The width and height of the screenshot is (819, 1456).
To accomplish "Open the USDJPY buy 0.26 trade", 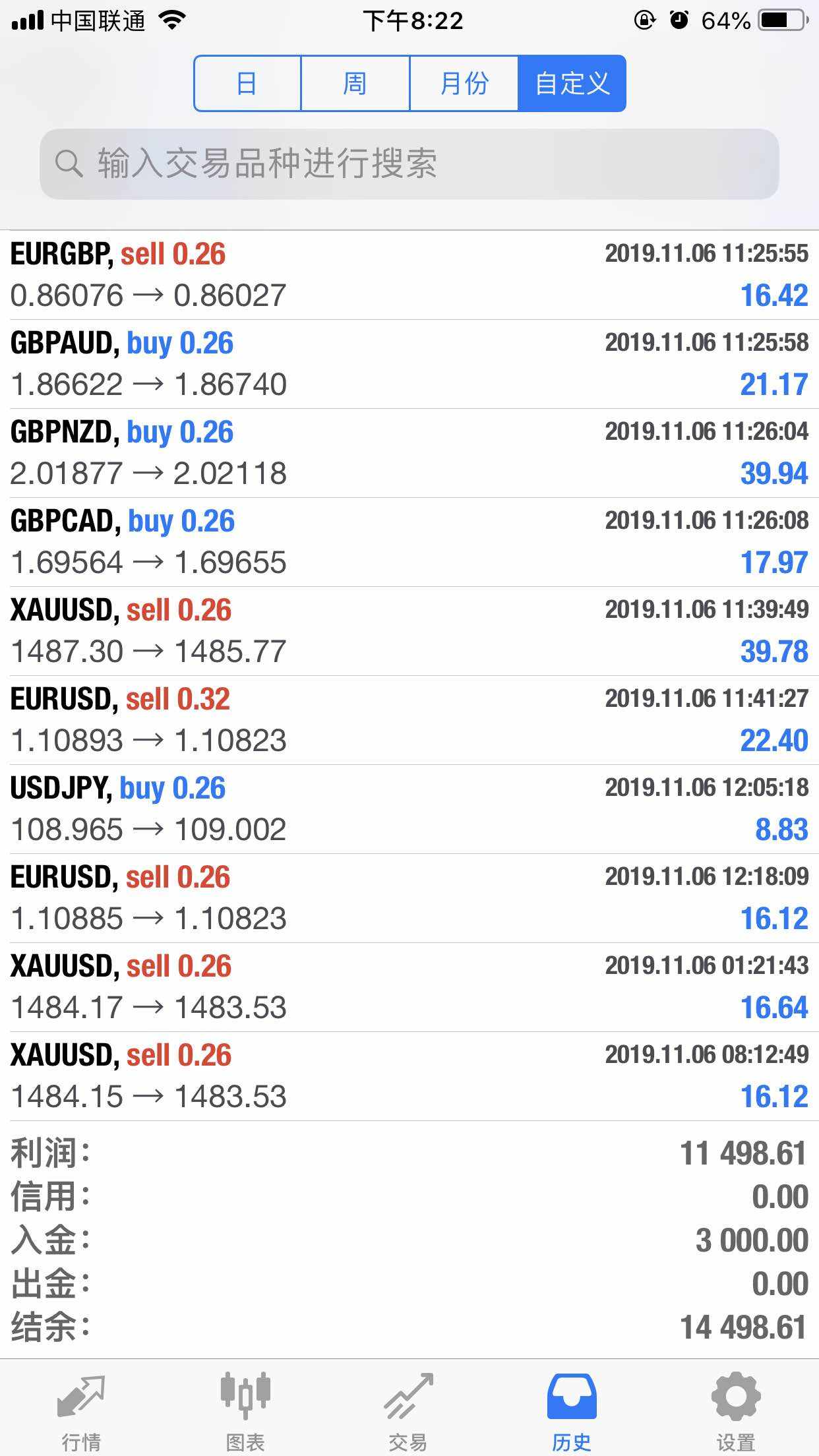I will click(409, 809).
